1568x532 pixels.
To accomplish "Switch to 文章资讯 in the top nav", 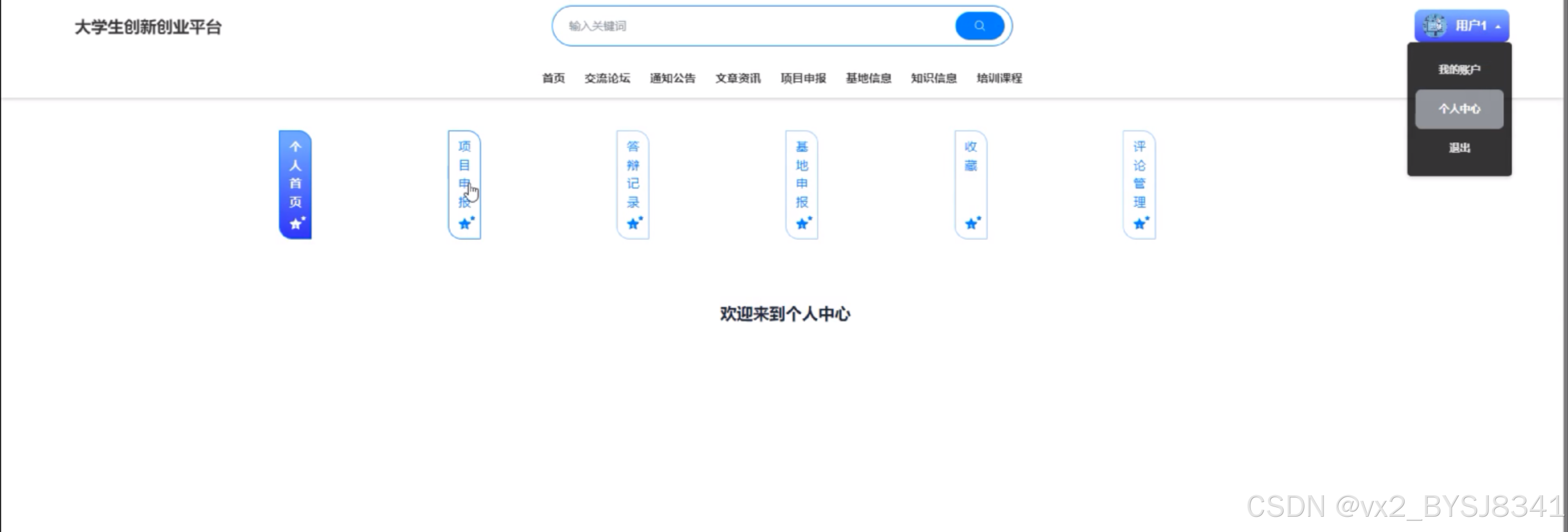I will tap(738, 78).
